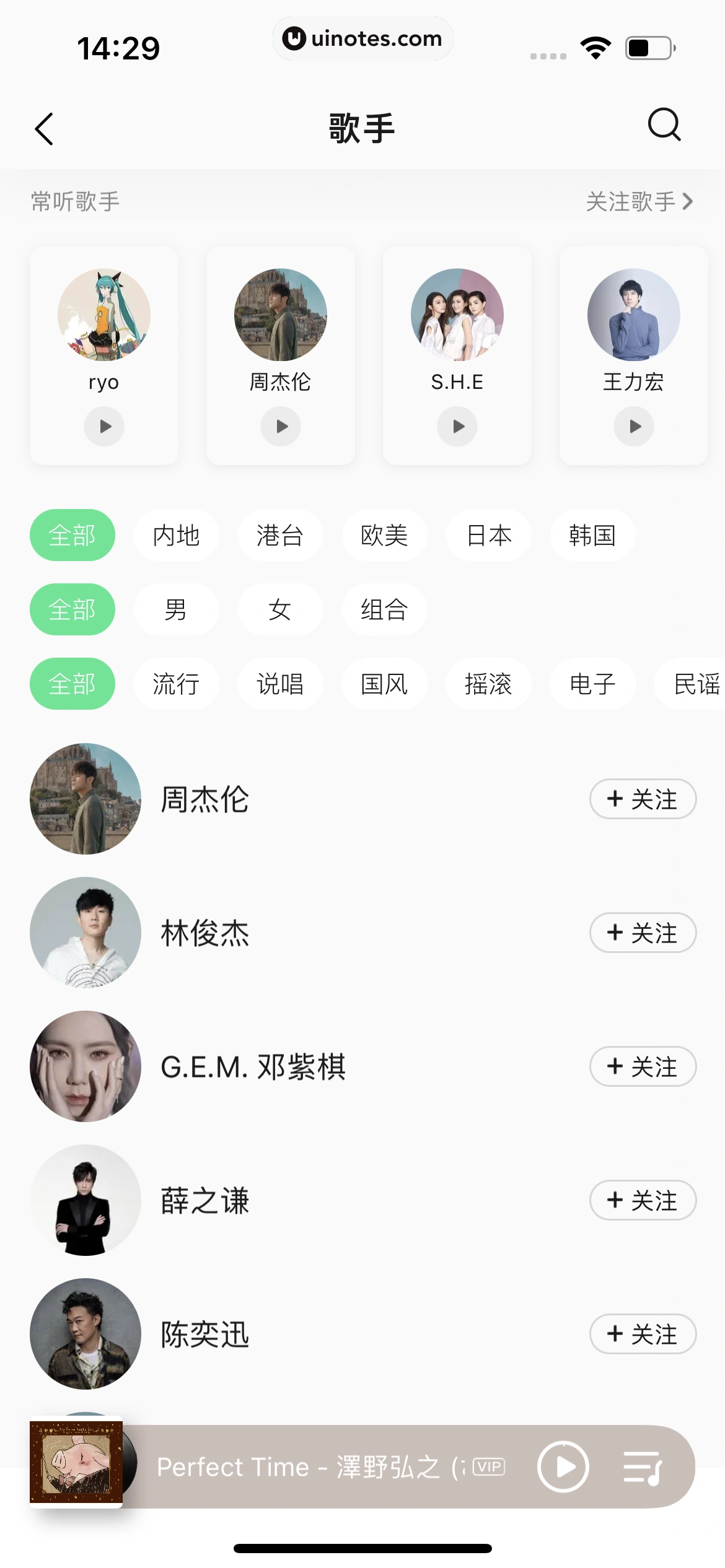Image resolution: width=725 pixels, height=1568 pixels.
Task: Select the 电子 genre chip
Action: [x=592, y=684]
